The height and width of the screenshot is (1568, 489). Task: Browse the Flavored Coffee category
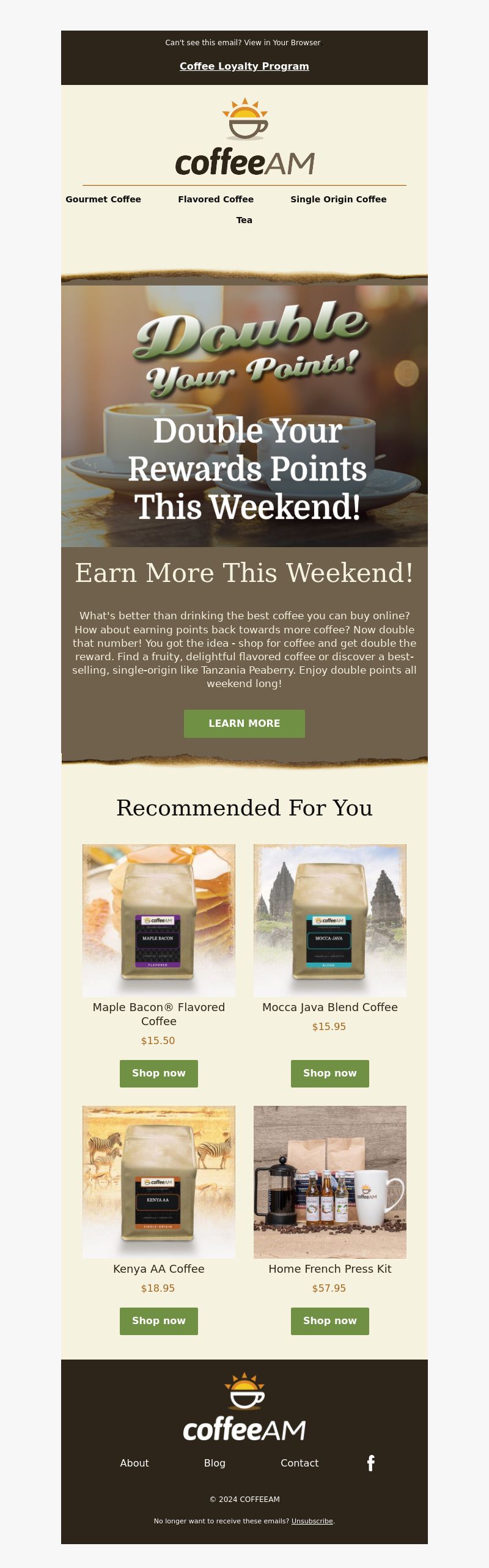pyautogui.click(x=216, y=199)
